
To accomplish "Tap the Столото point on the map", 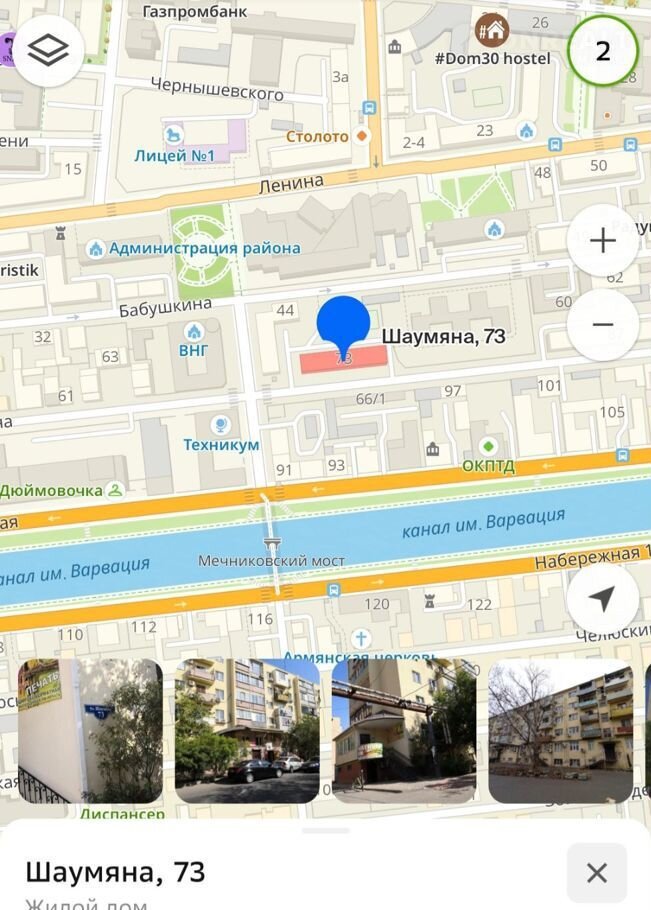I will pyautogui.click(x=362, y=136).
